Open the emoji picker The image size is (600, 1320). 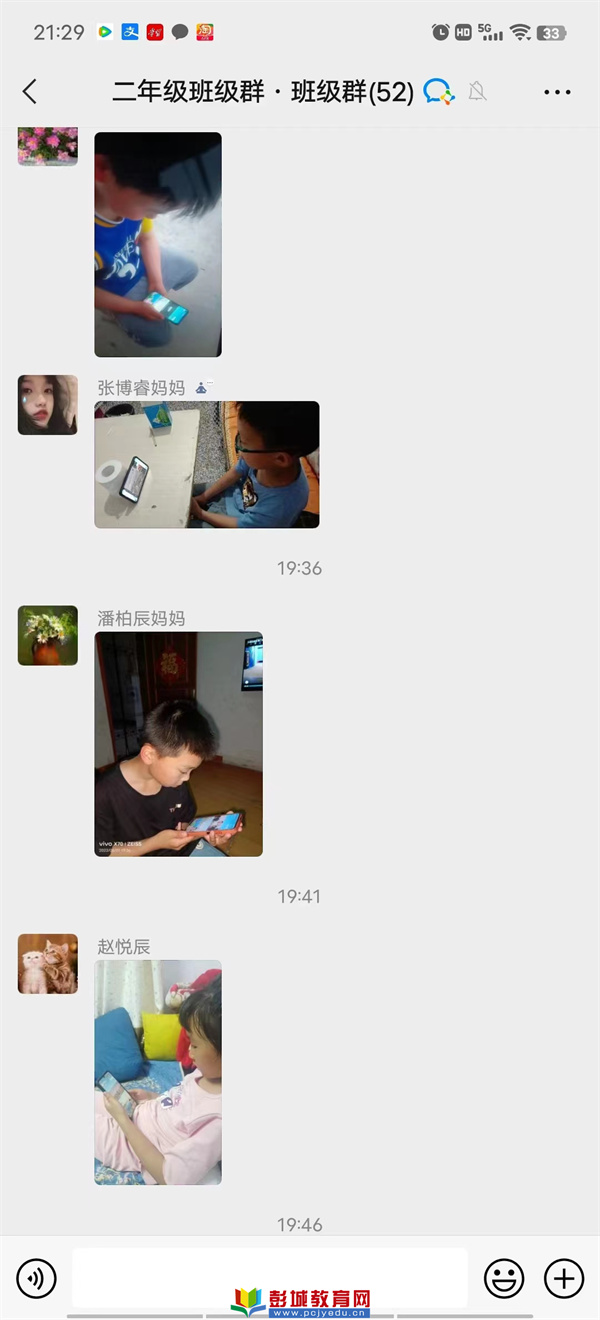504,1277
